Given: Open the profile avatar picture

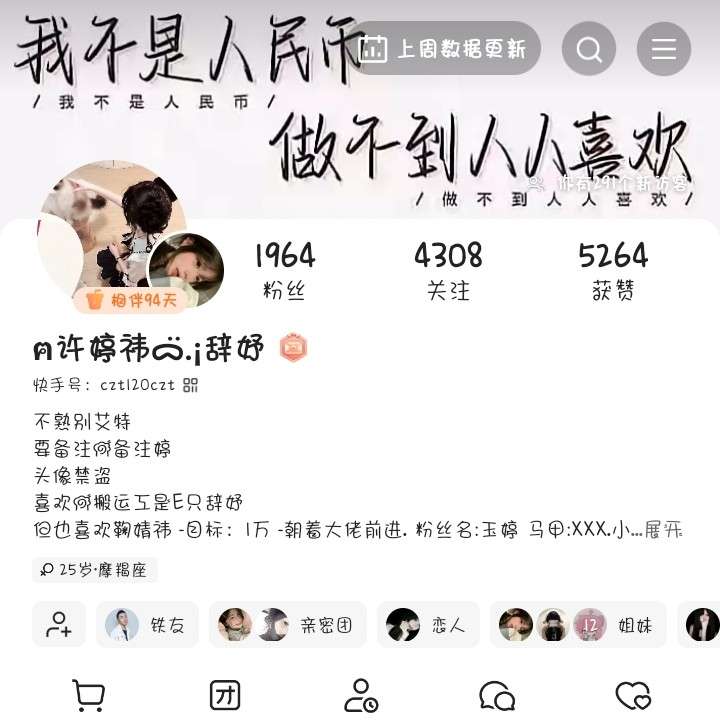Looking at the screenshot, I should (110, 230).
